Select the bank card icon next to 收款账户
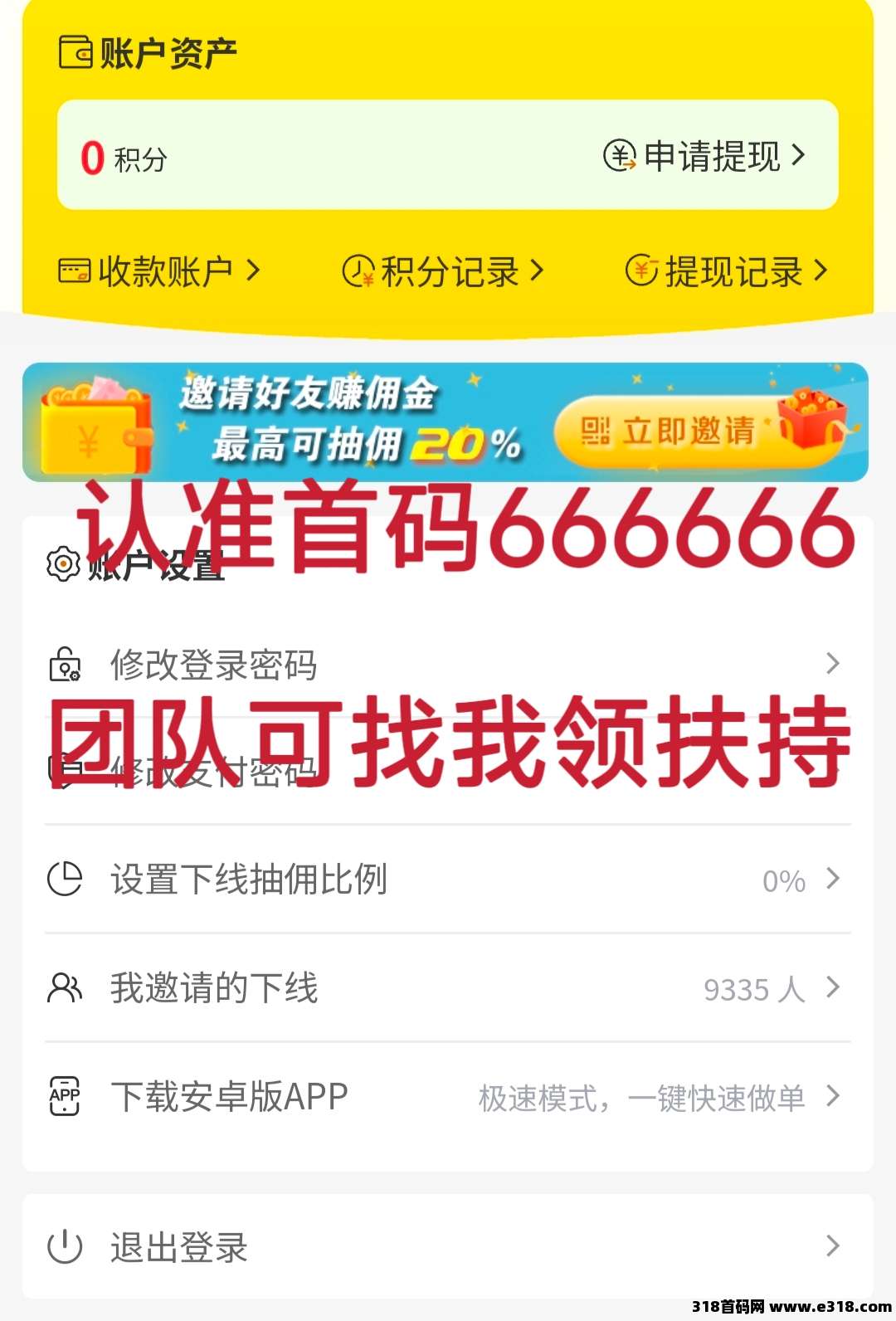This screenshot has width=896, height=1321. point(75,270)
